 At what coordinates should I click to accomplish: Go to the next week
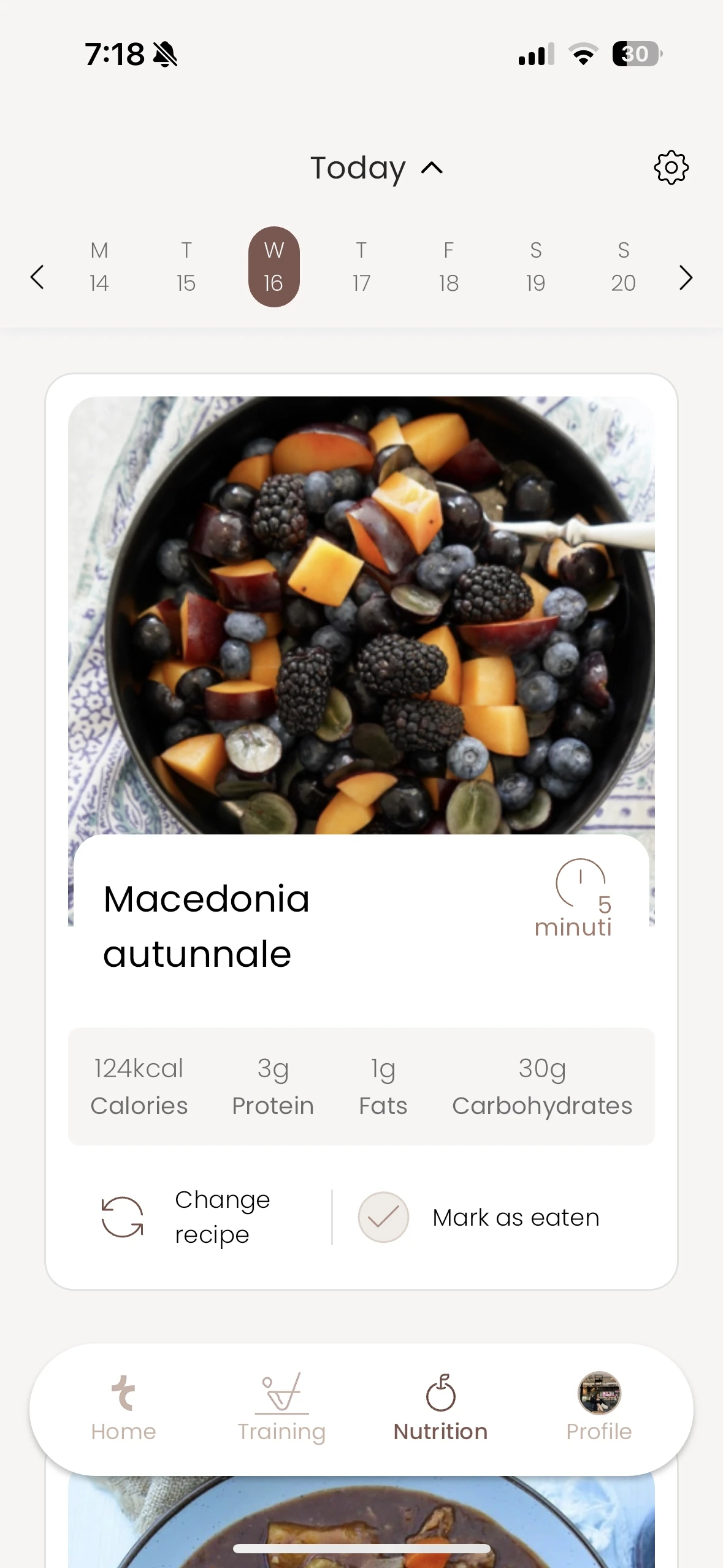[686, 278]
